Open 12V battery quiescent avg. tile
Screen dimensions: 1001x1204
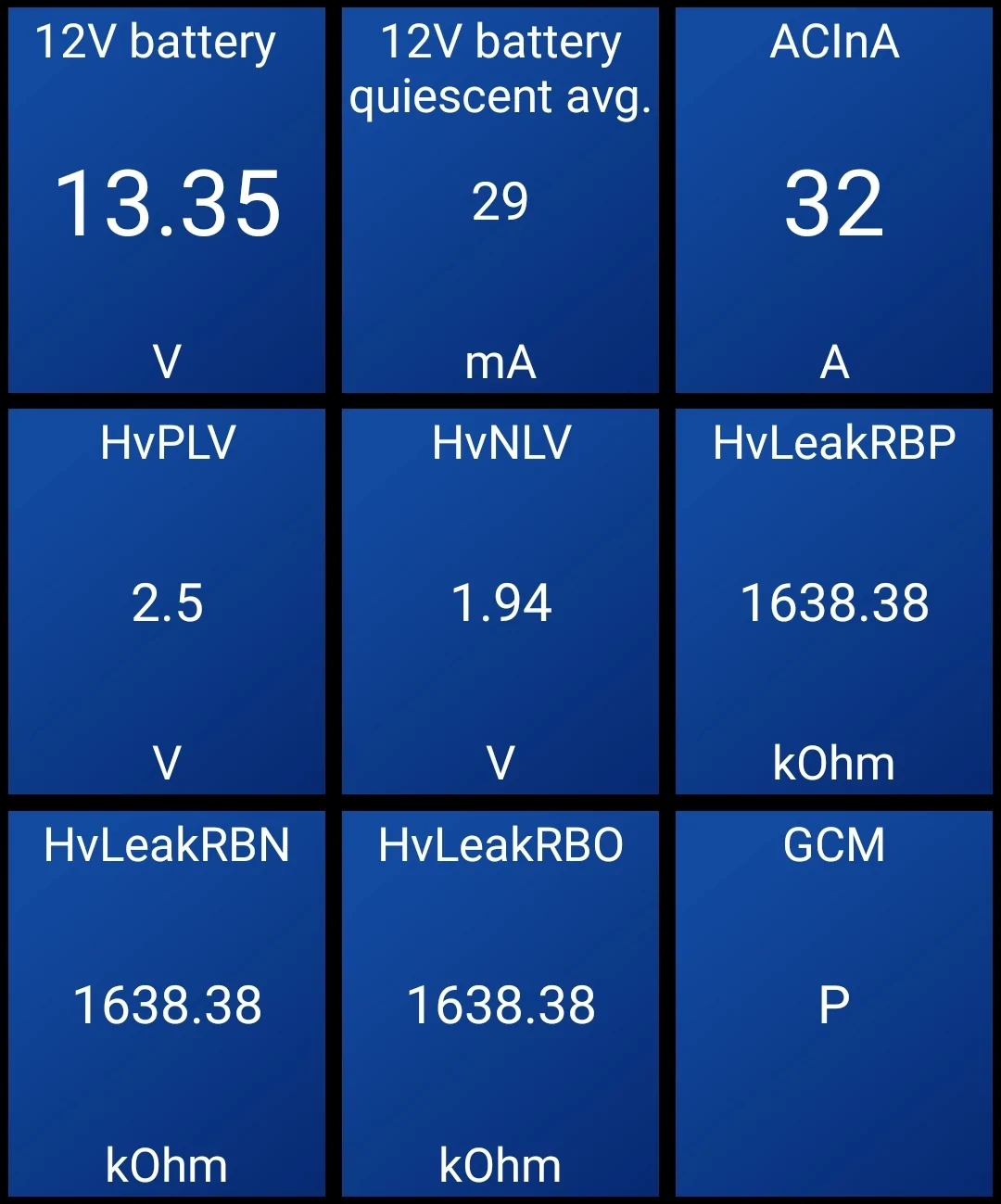(500, 200)
